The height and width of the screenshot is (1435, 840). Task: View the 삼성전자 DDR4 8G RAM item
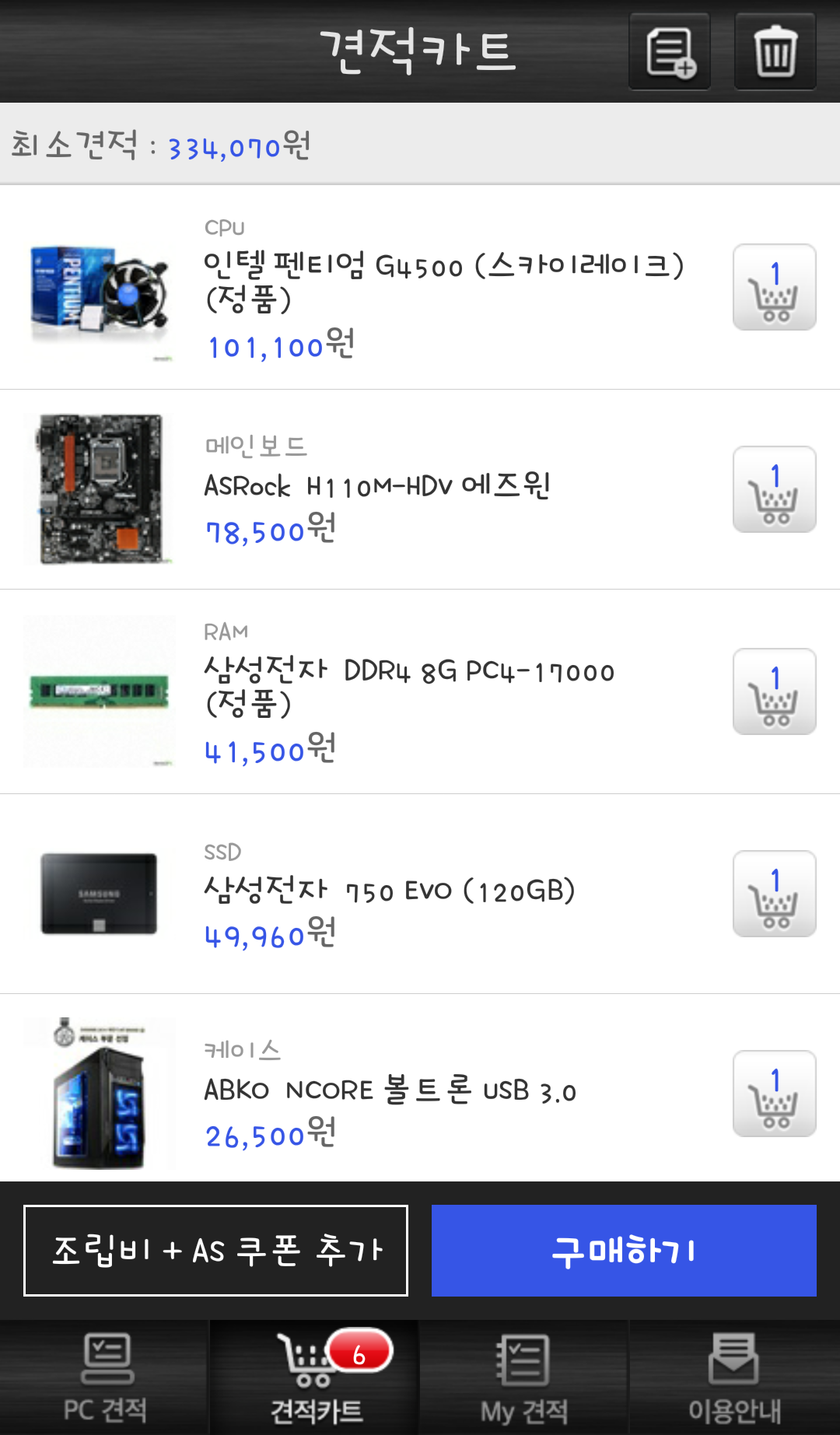(x=409, y=686)
